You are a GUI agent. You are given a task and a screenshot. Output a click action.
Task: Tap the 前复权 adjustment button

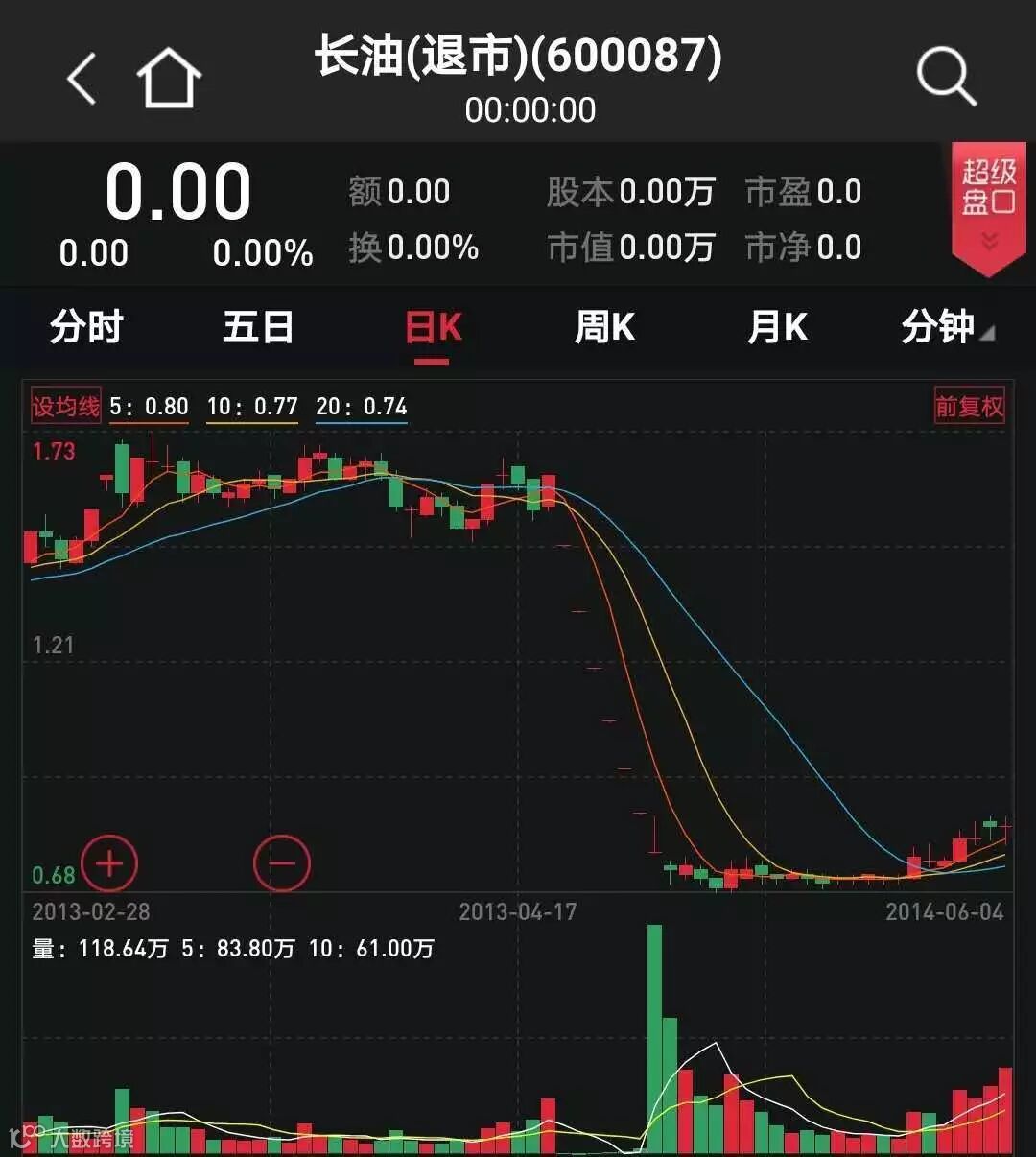(969, 407)
